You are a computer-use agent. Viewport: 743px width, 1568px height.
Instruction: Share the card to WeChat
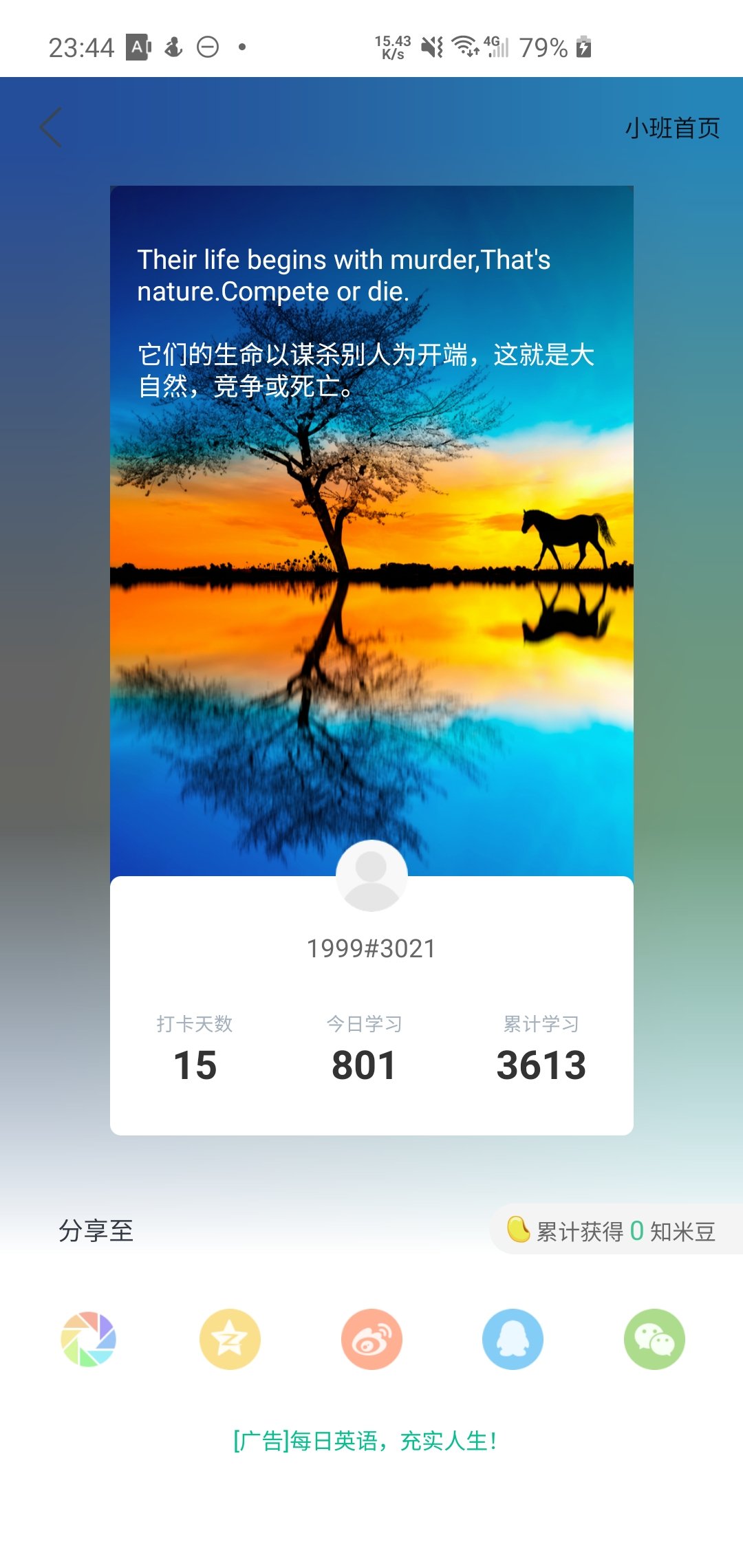(x=654, y=1339)
